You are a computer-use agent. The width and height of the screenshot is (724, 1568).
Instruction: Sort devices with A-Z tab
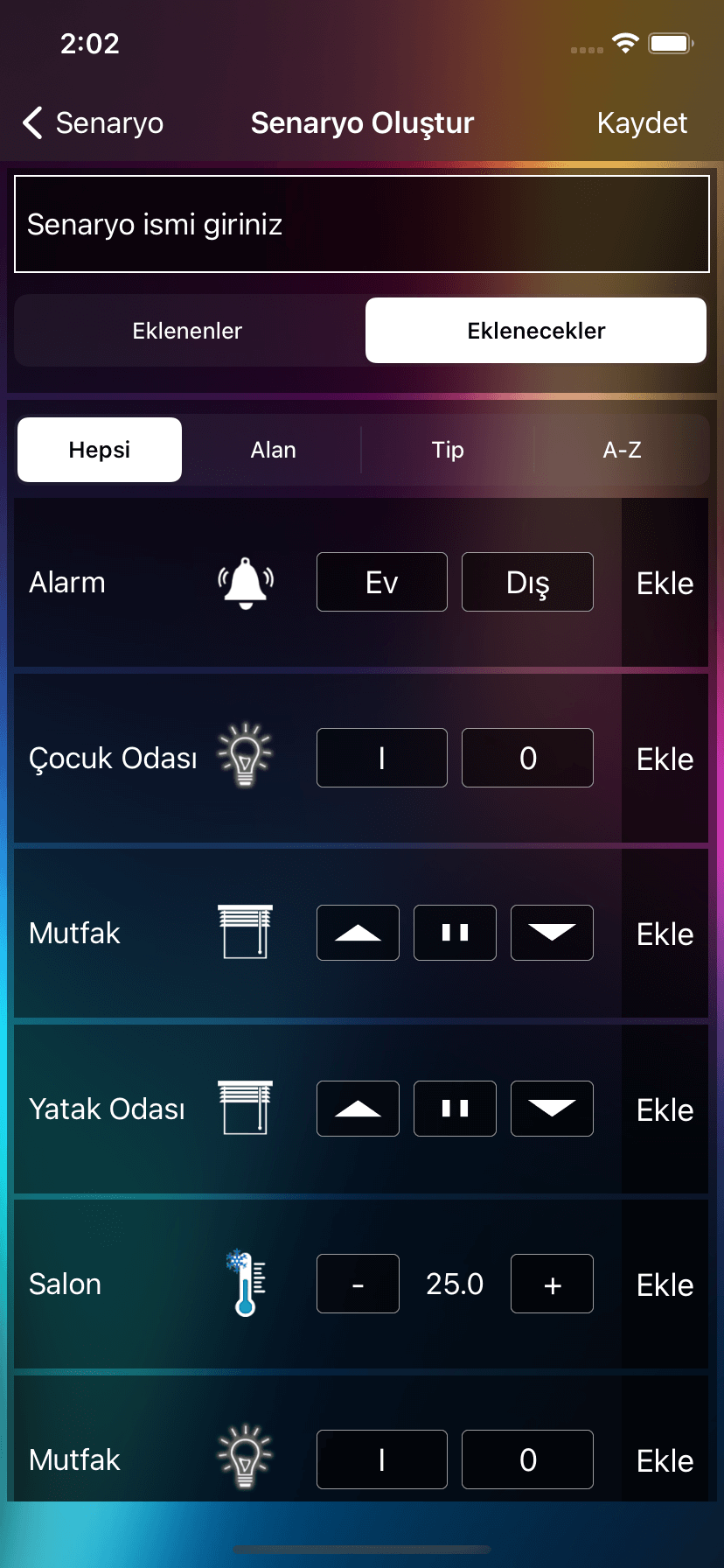pos(622,450)
